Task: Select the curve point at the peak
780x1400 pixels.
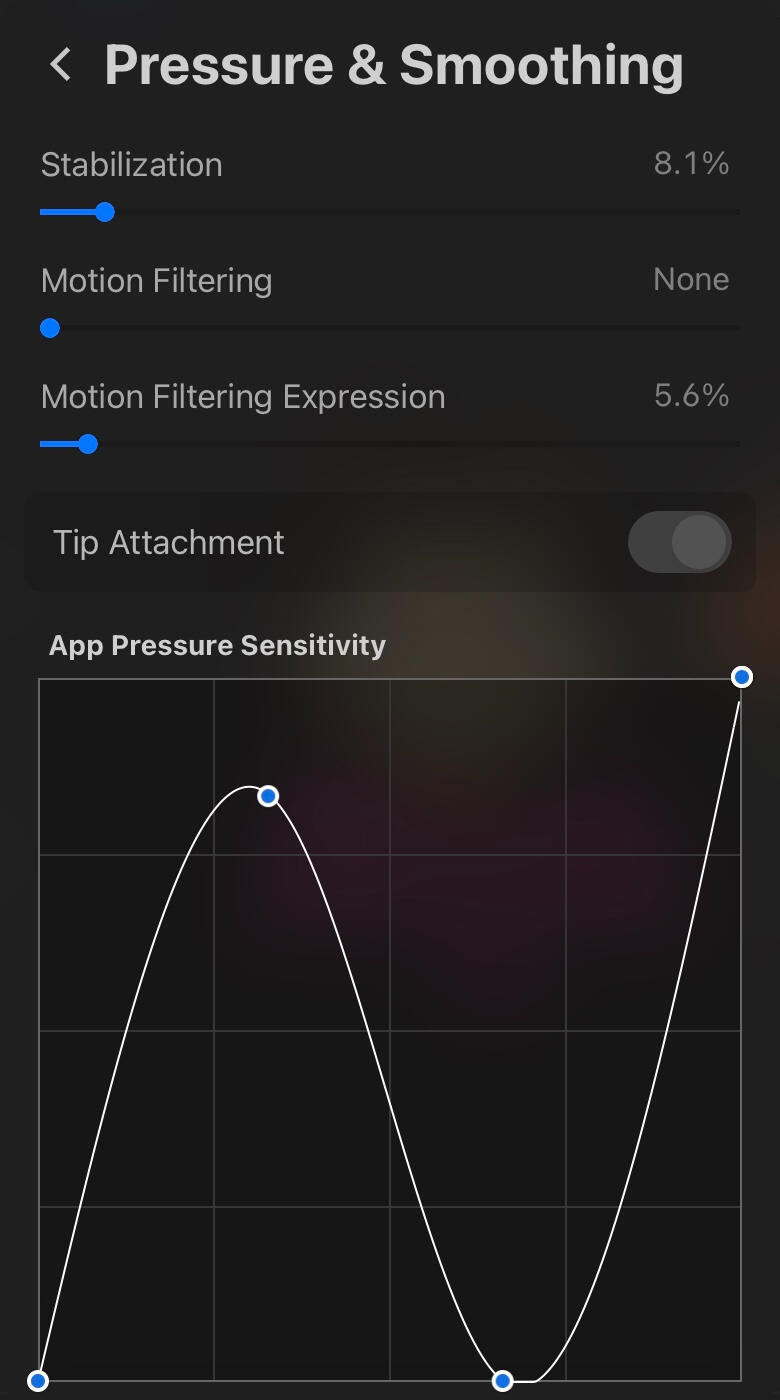Action: [x=268, y=796]
